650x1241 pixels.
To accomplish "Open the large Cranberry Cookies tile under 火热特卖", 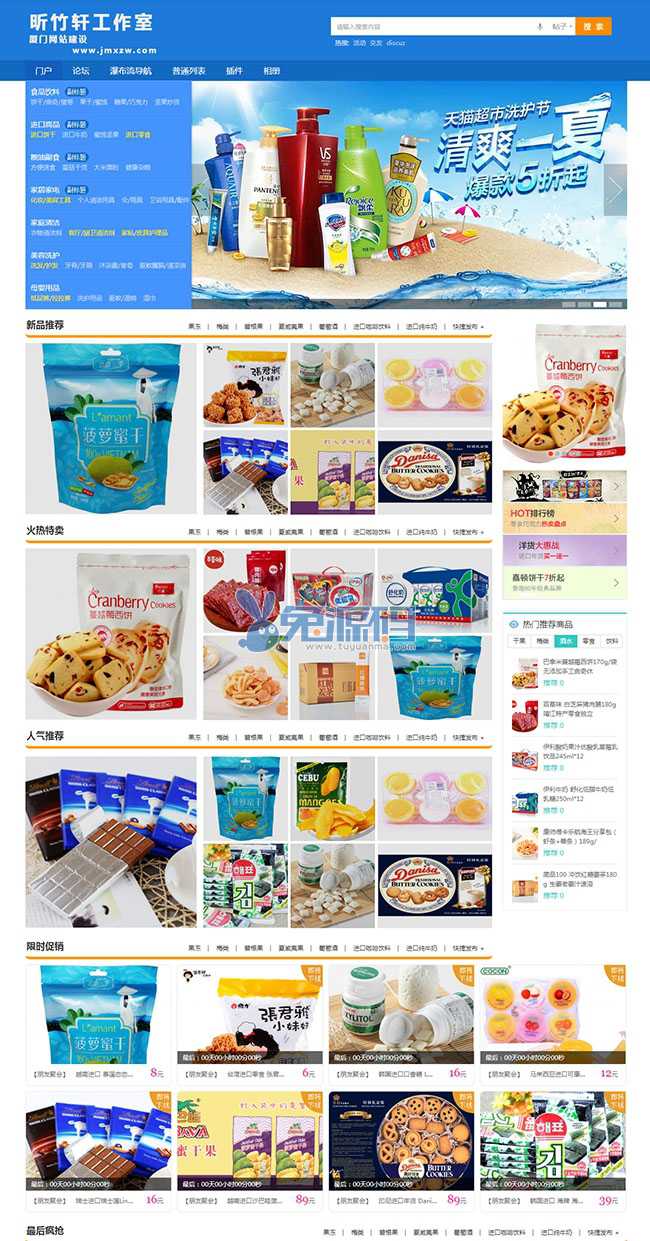I will click(111, 634).
